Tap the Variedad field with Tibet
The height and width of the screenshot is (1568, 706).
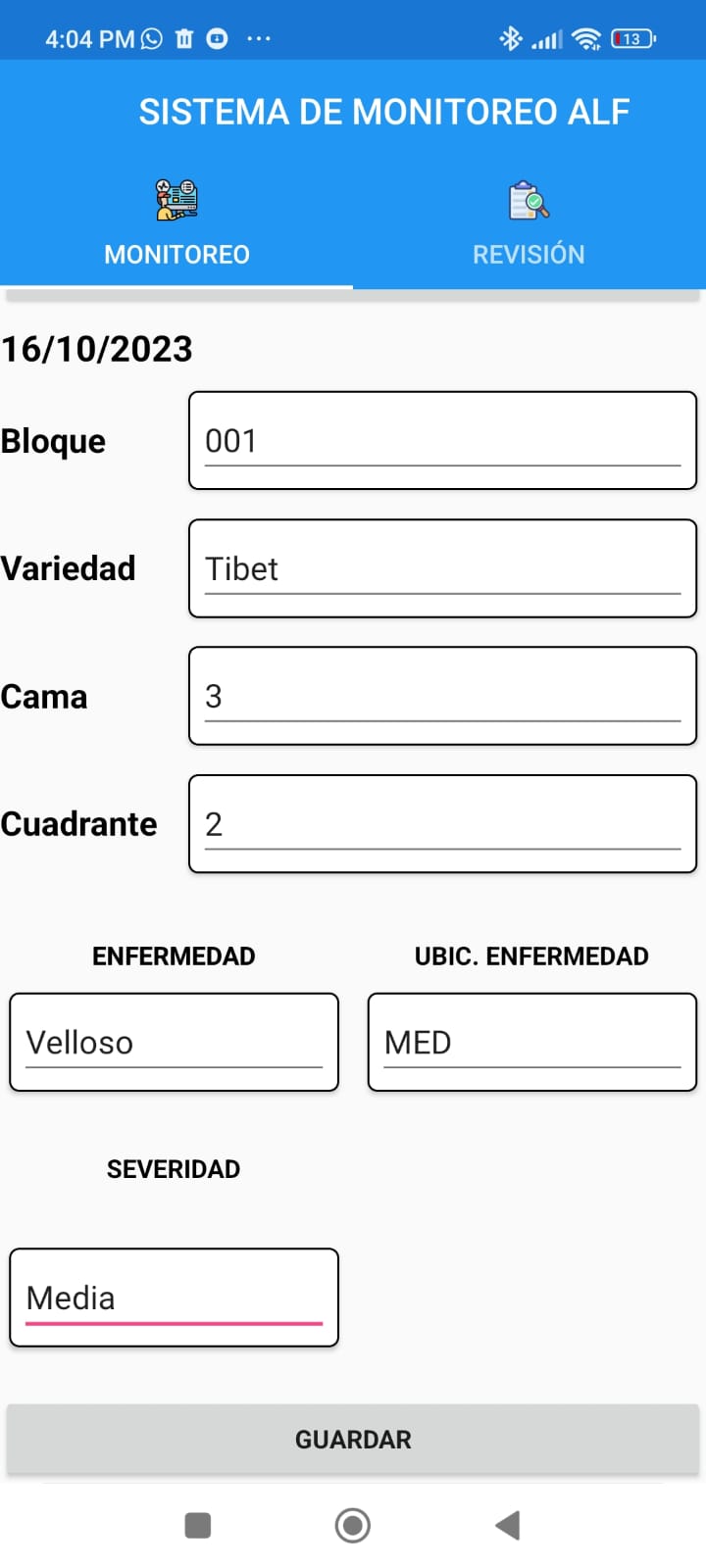coord(442,568)
